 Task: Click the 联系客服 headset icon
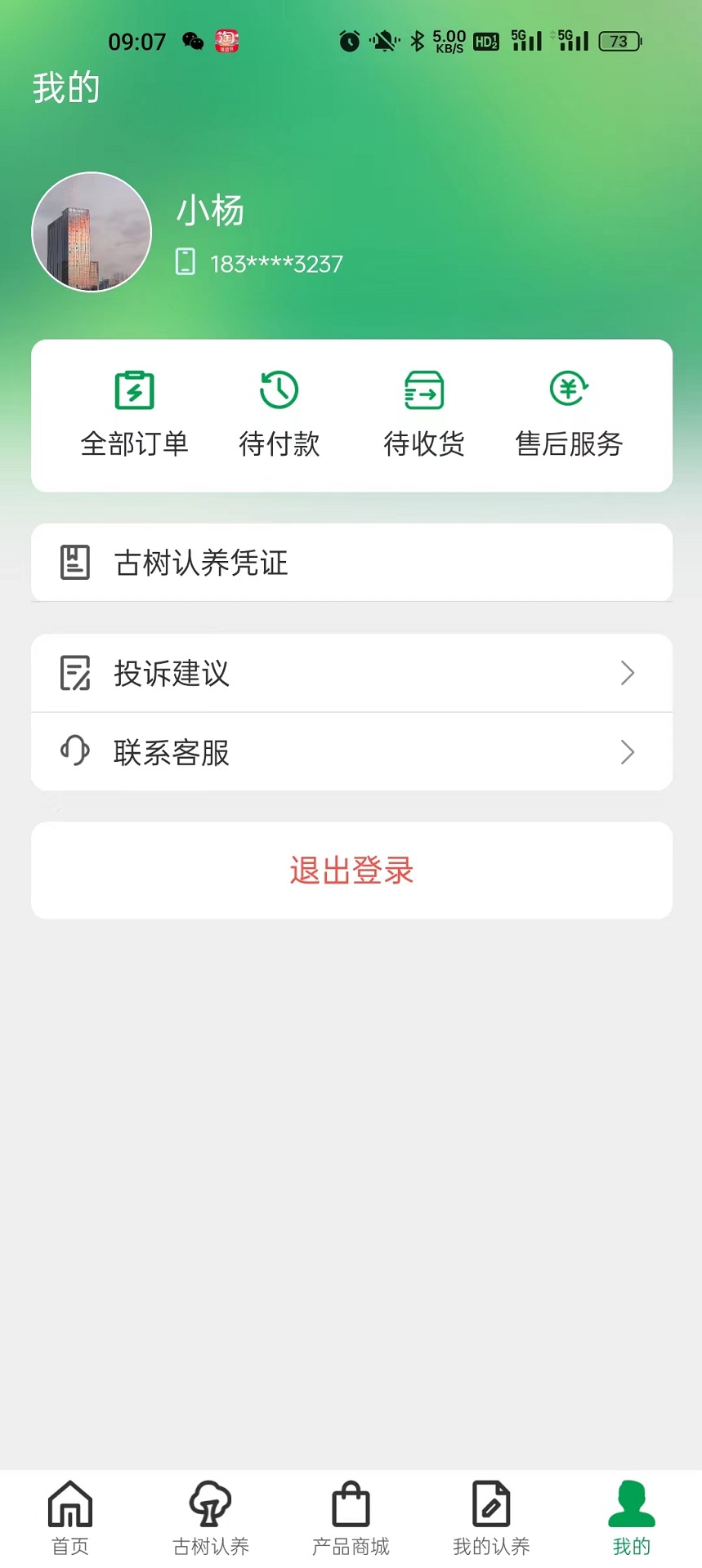coord(74,751)
